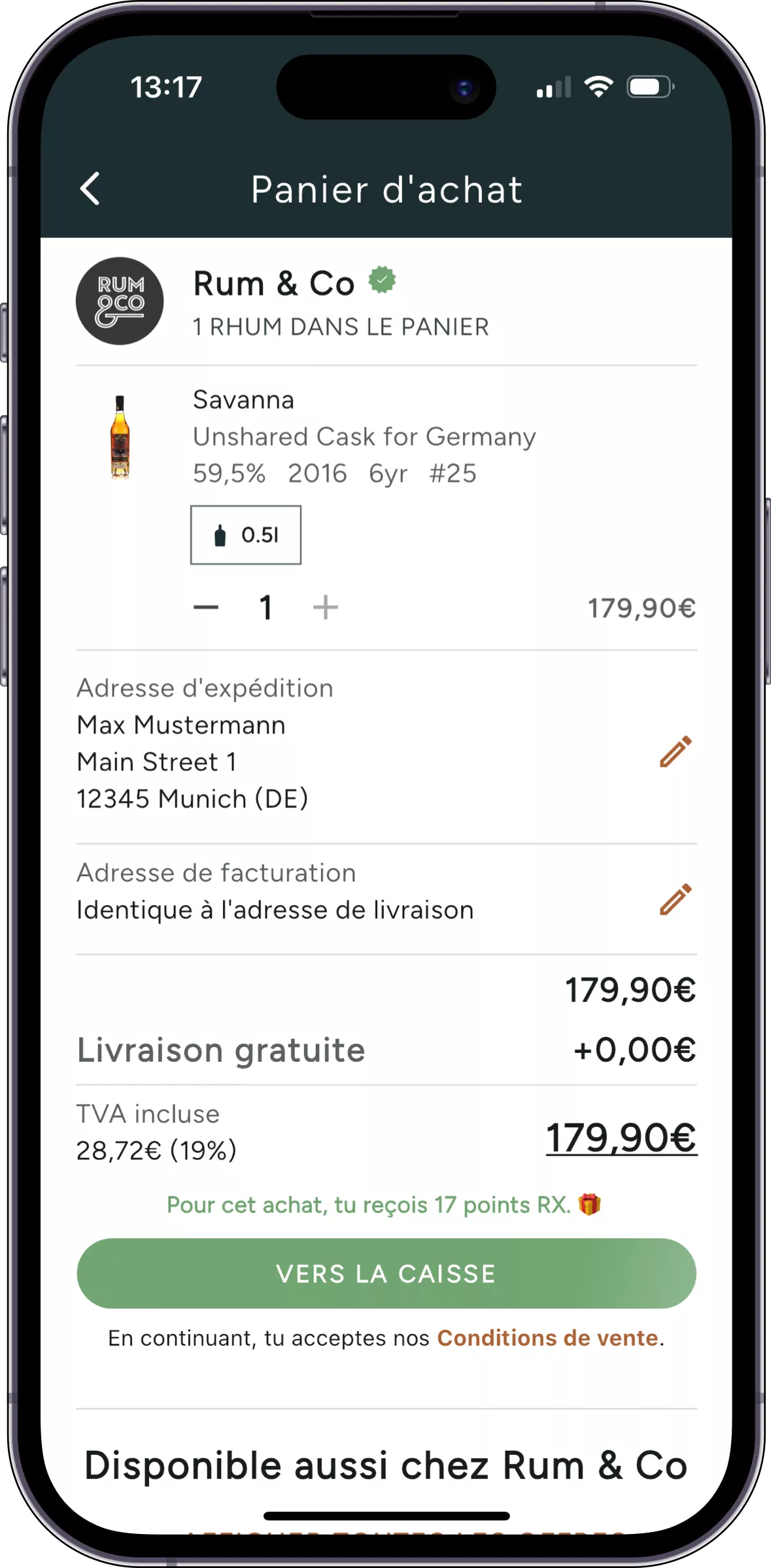The width and height of the screenshot is (771, 1568).
Task: Go back using the back arrow
Action: point(90,190)
